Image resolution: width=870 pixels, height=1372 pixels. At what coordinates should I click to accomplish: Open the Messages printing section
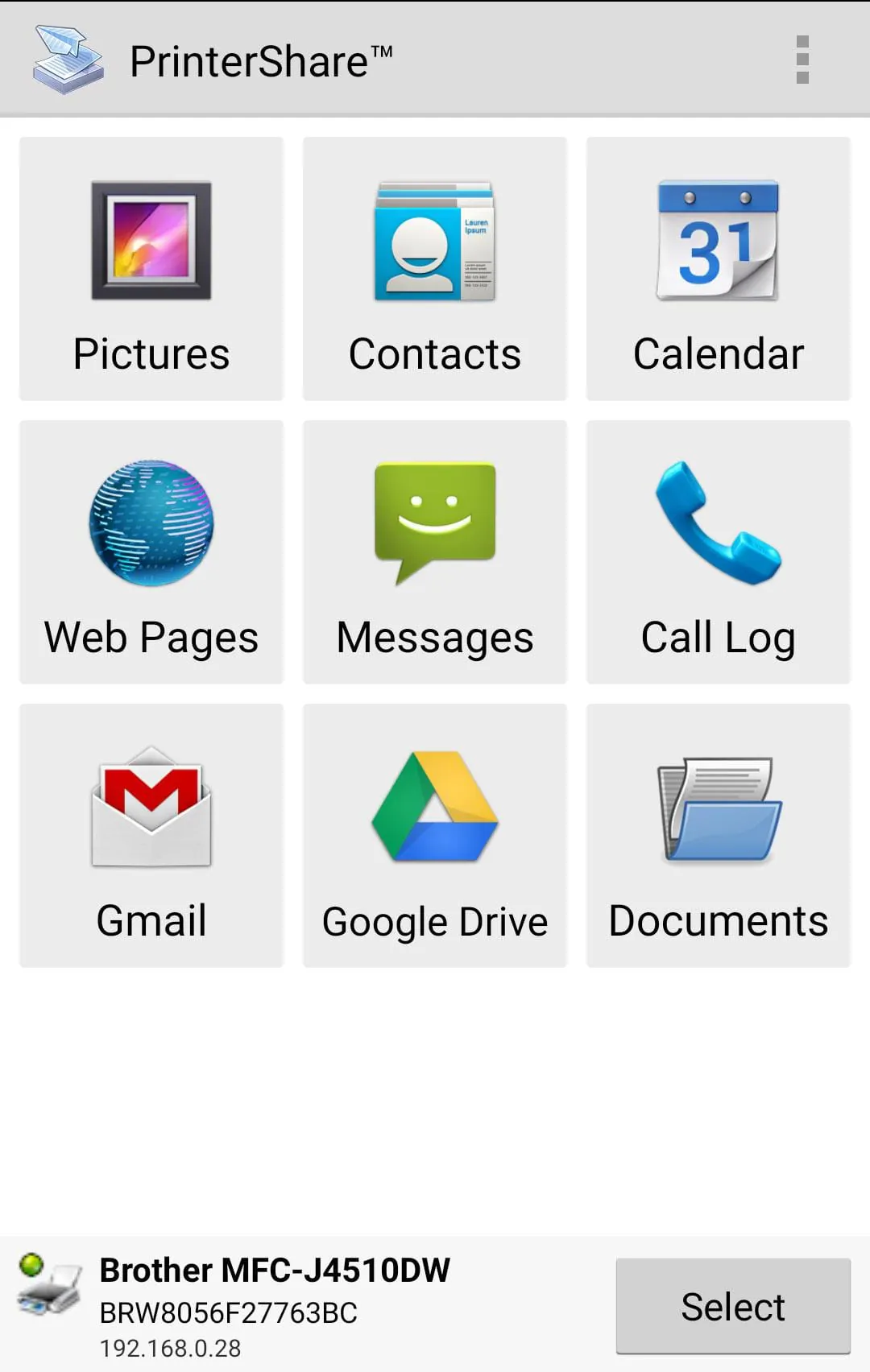tap(435, 552)
